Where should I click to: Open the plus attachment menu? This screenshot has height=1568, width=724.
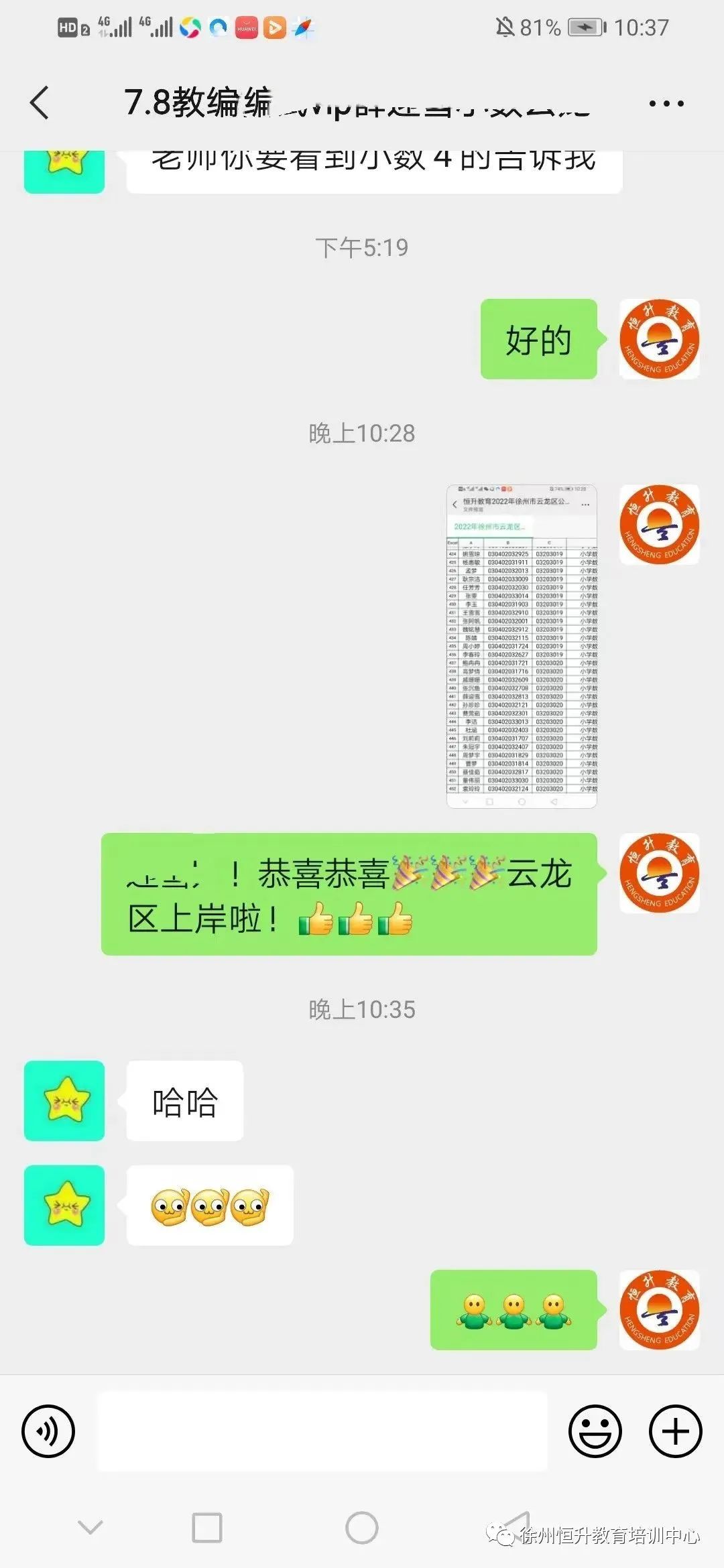point(676,1431)
